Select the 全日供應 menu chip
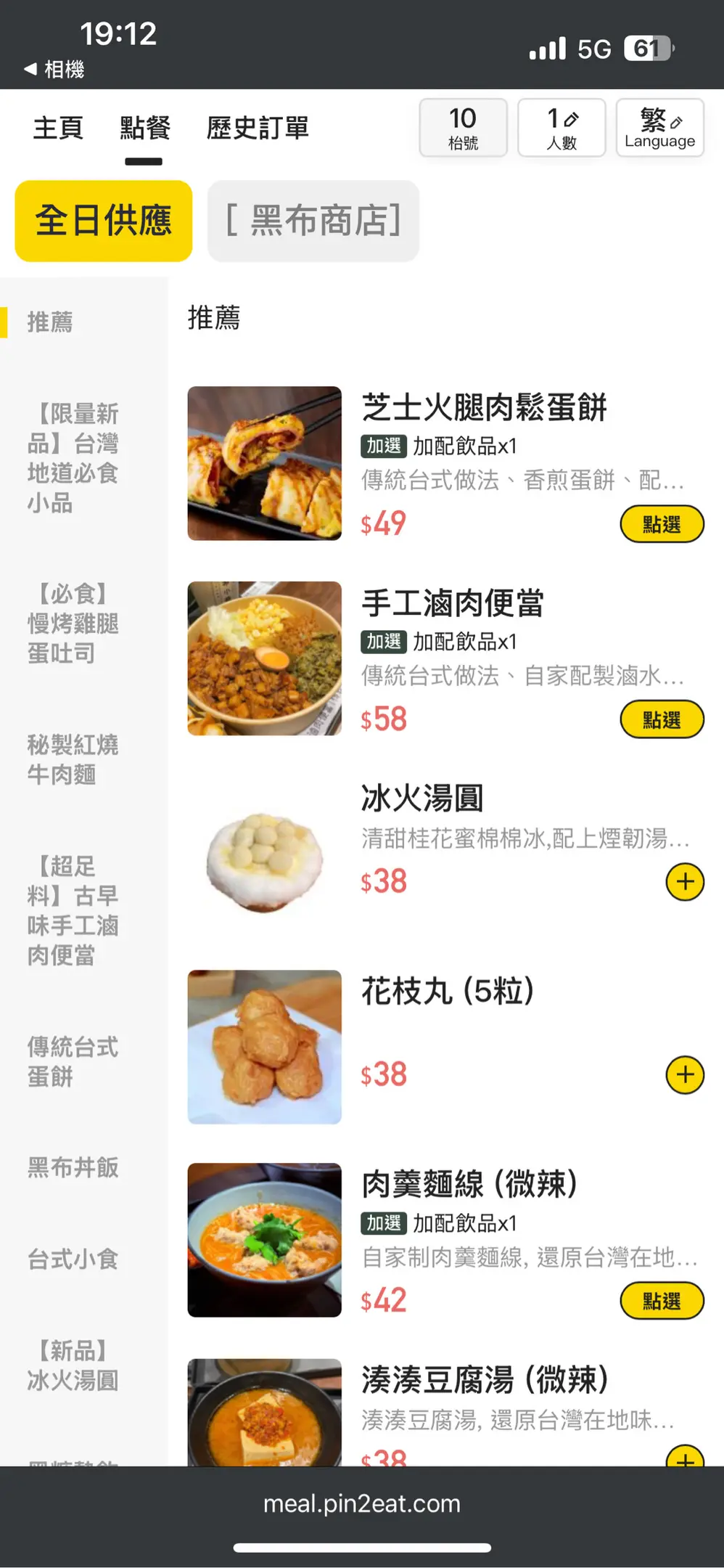 (x=104, y=221)
